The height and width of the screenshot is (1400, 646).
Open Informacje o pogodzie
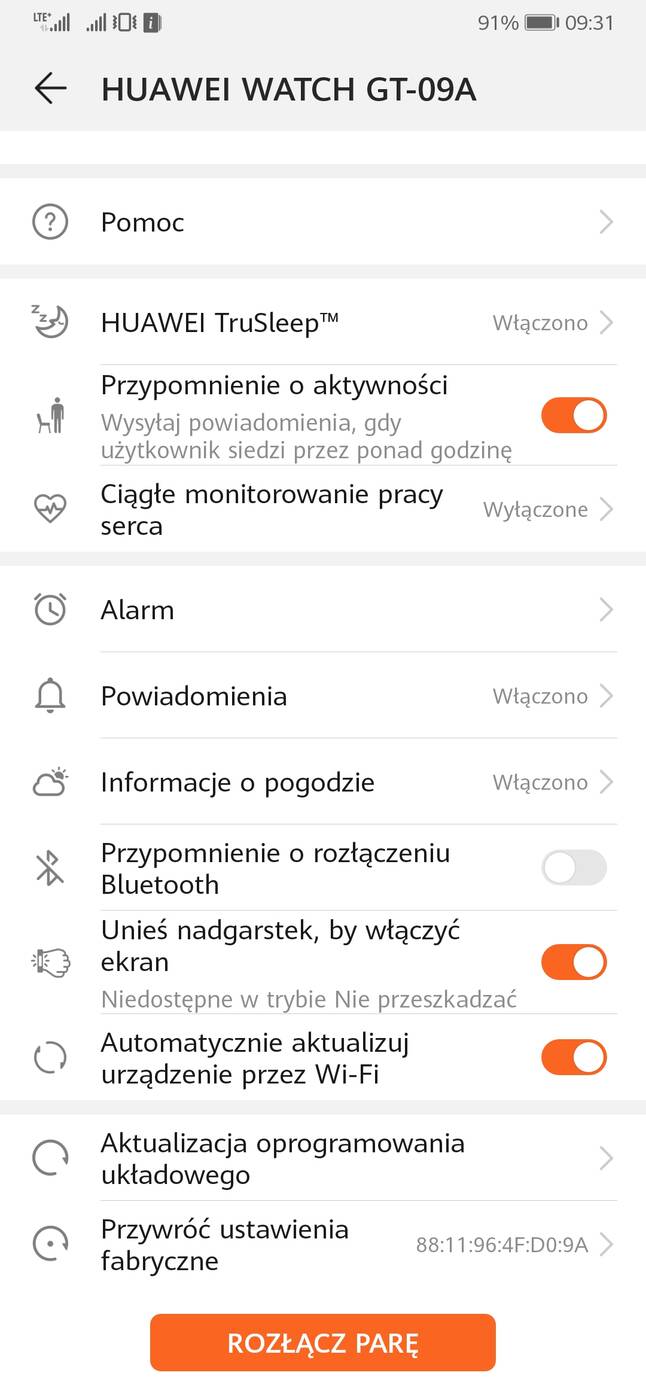(322, 782)
